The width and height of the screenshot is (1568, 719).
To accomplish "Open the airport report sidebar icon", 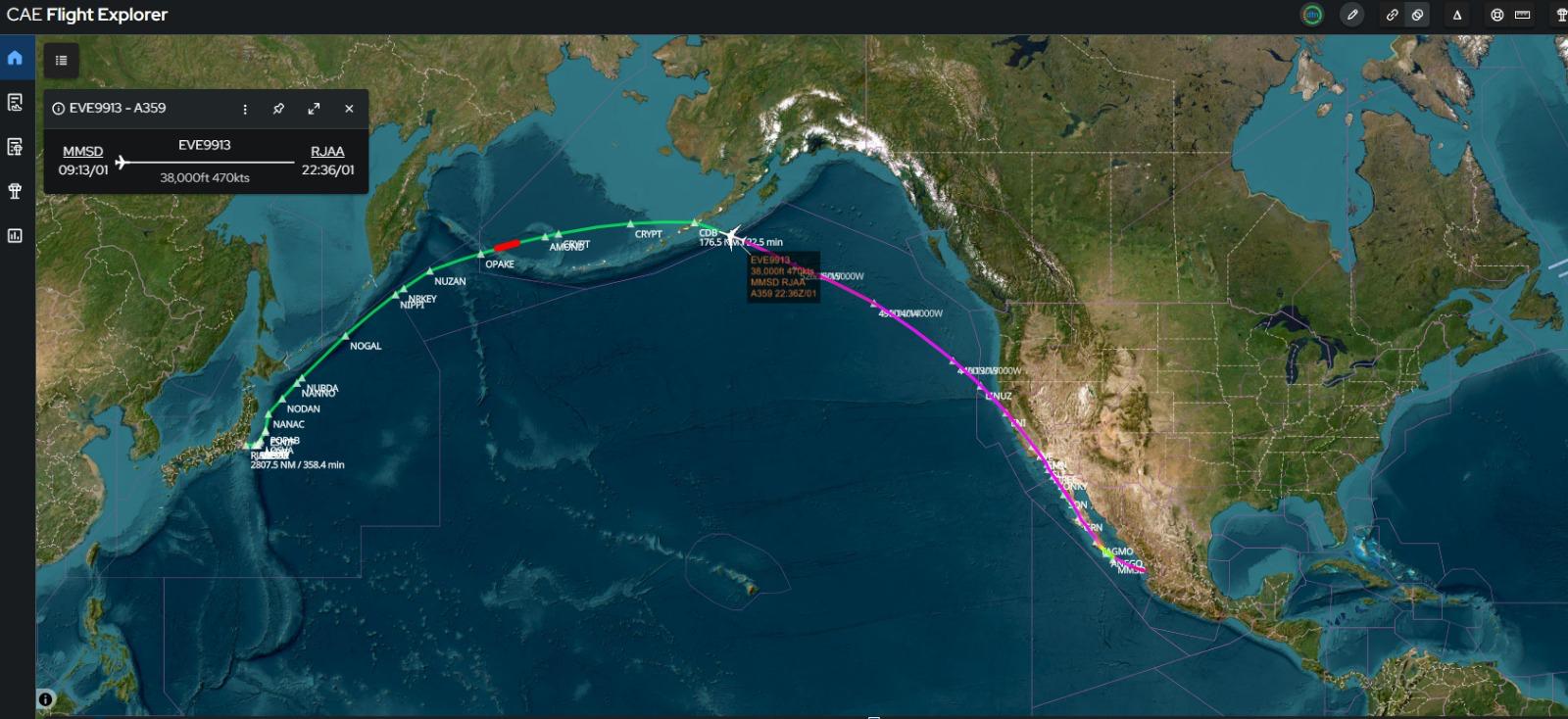I will pyautogui.click(x=15, y=147).
